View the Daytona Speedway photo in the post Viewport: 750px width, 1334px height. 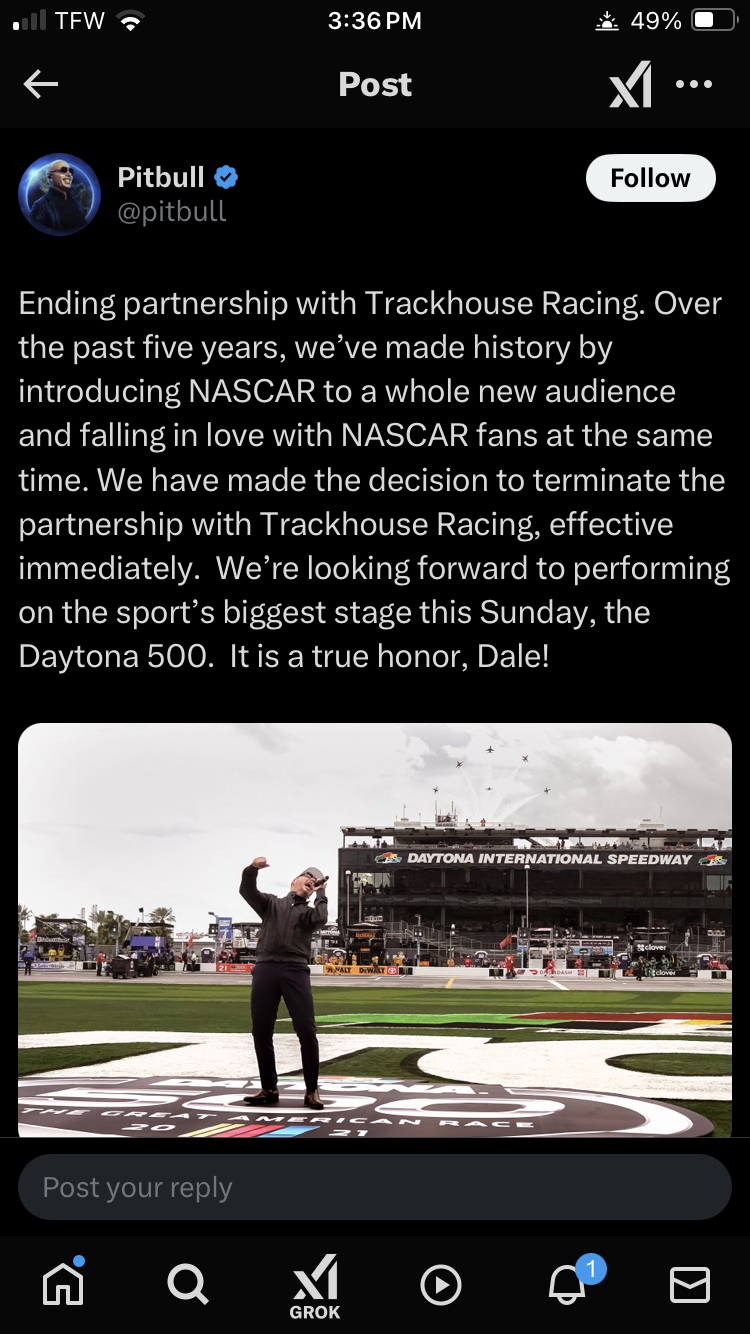[375, 930]
